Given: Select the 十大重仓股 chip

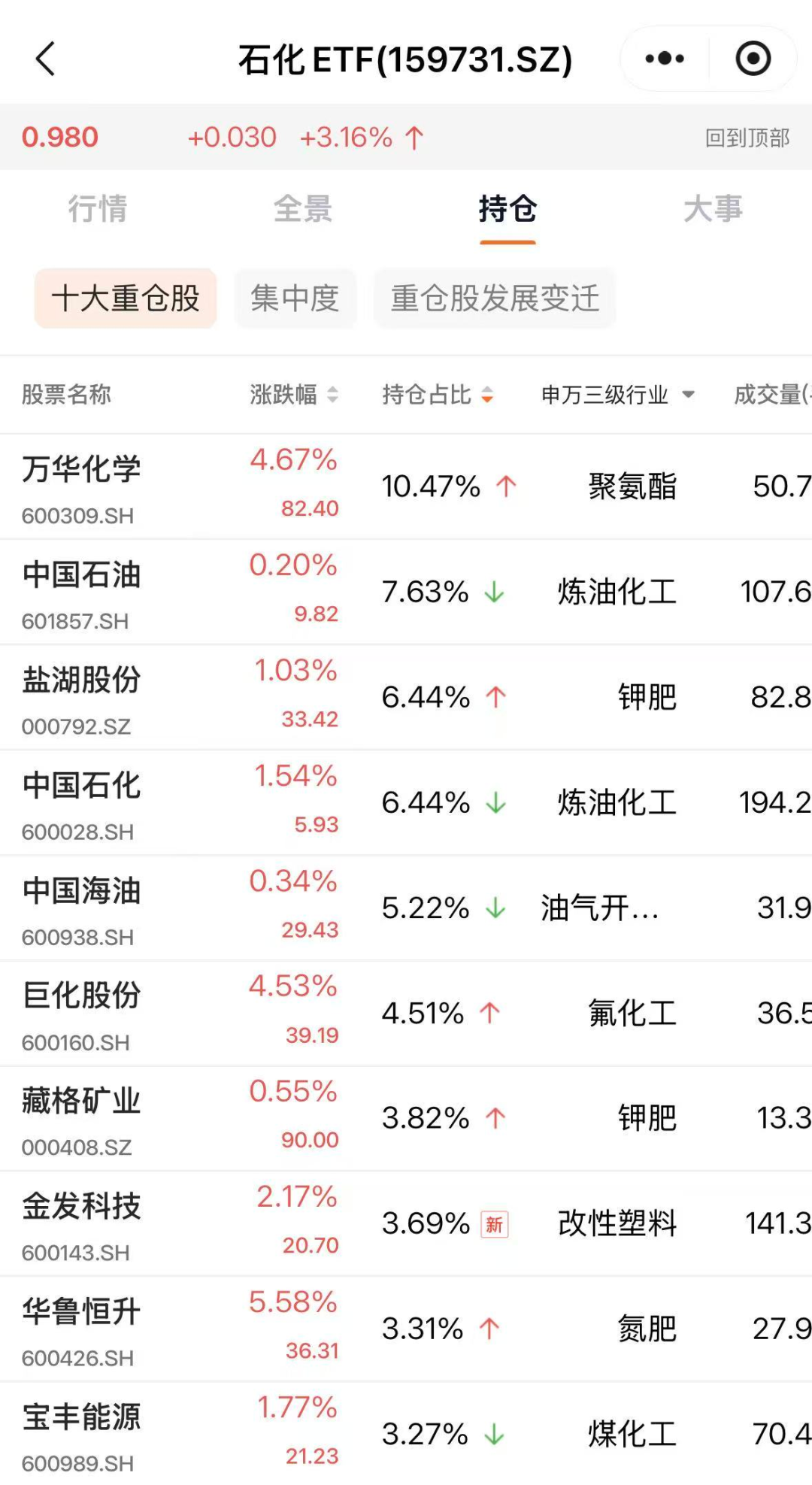Looking at the screenshot, I should pyautogui.click(x=126, y=299).
